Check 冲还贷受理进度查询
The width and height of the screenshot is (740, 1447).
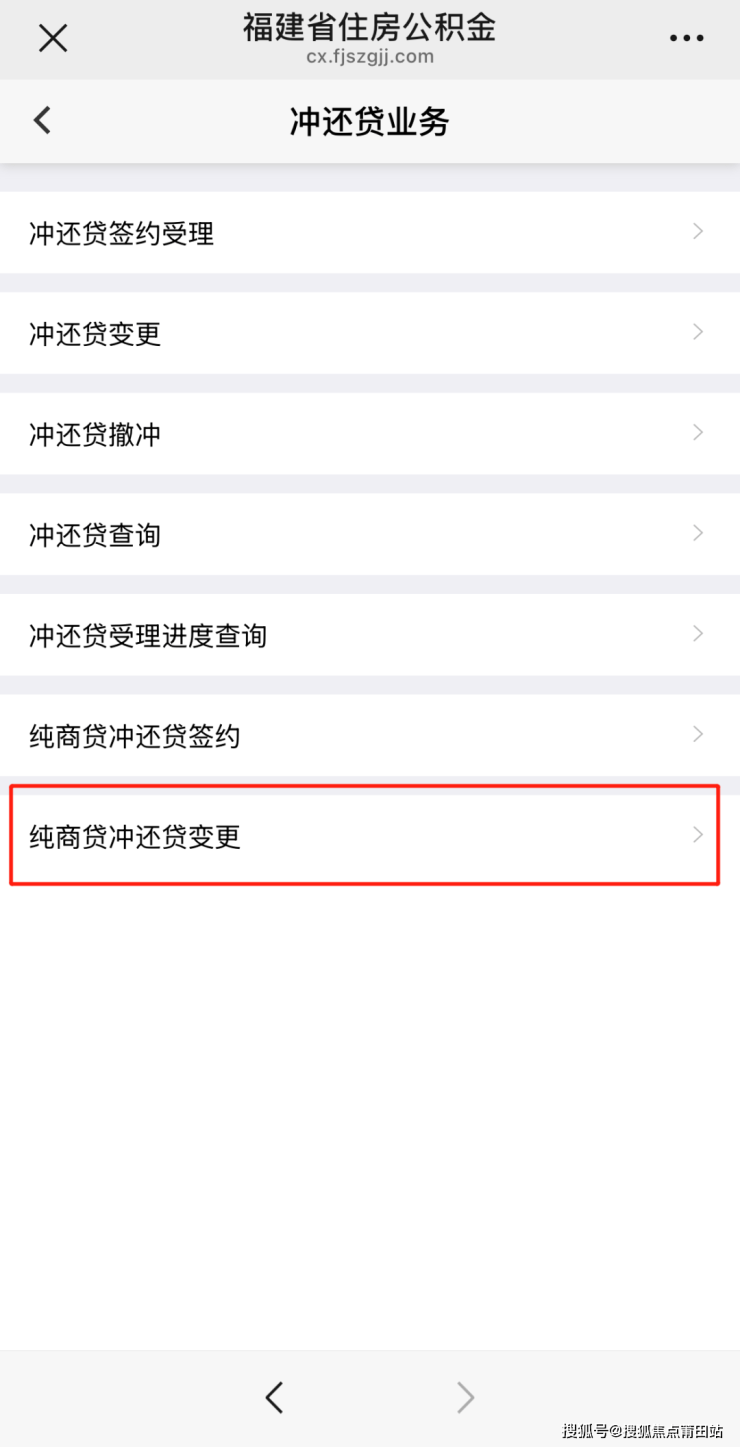point(369,635)
